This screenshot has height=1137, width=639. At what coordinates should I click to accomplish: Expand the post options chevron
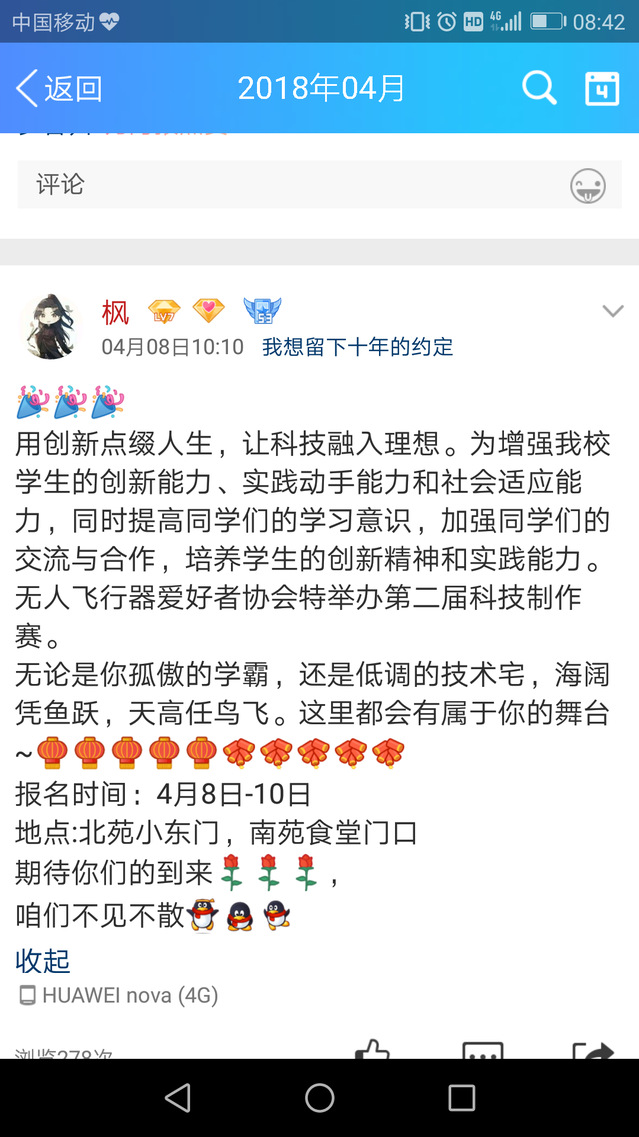tap(612, 312)
